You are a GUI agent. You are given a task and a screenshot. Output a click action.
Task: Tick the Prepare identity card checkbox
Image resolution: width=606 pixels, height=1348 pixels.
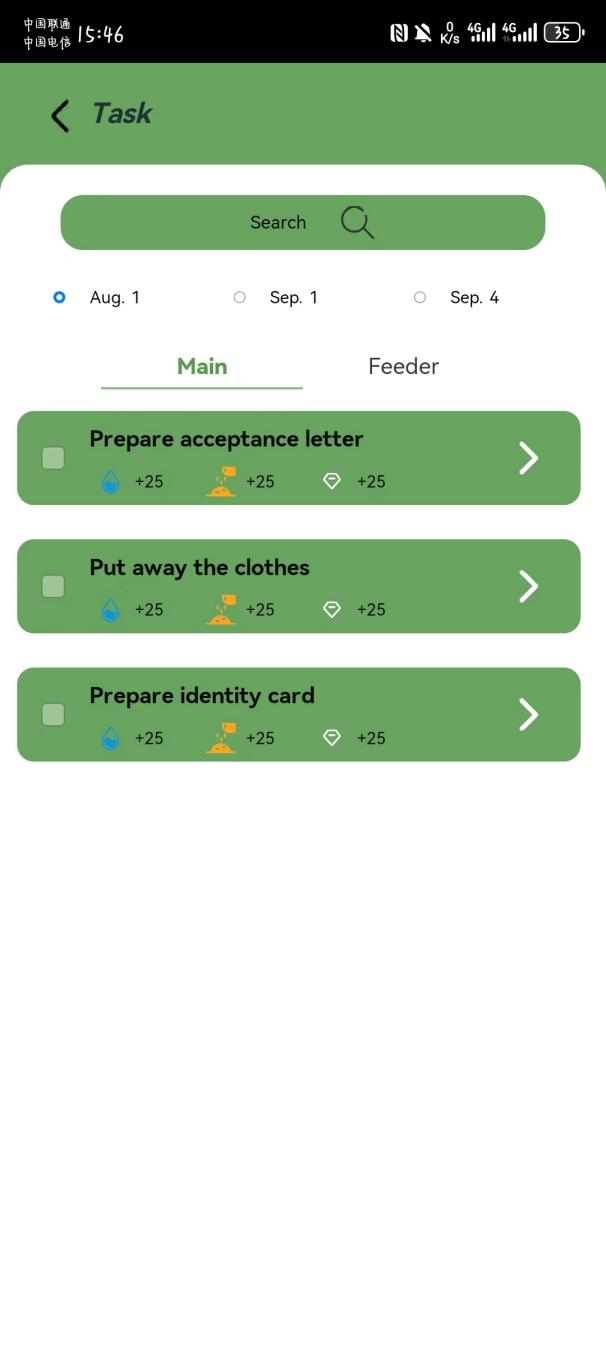coord(53,714)
